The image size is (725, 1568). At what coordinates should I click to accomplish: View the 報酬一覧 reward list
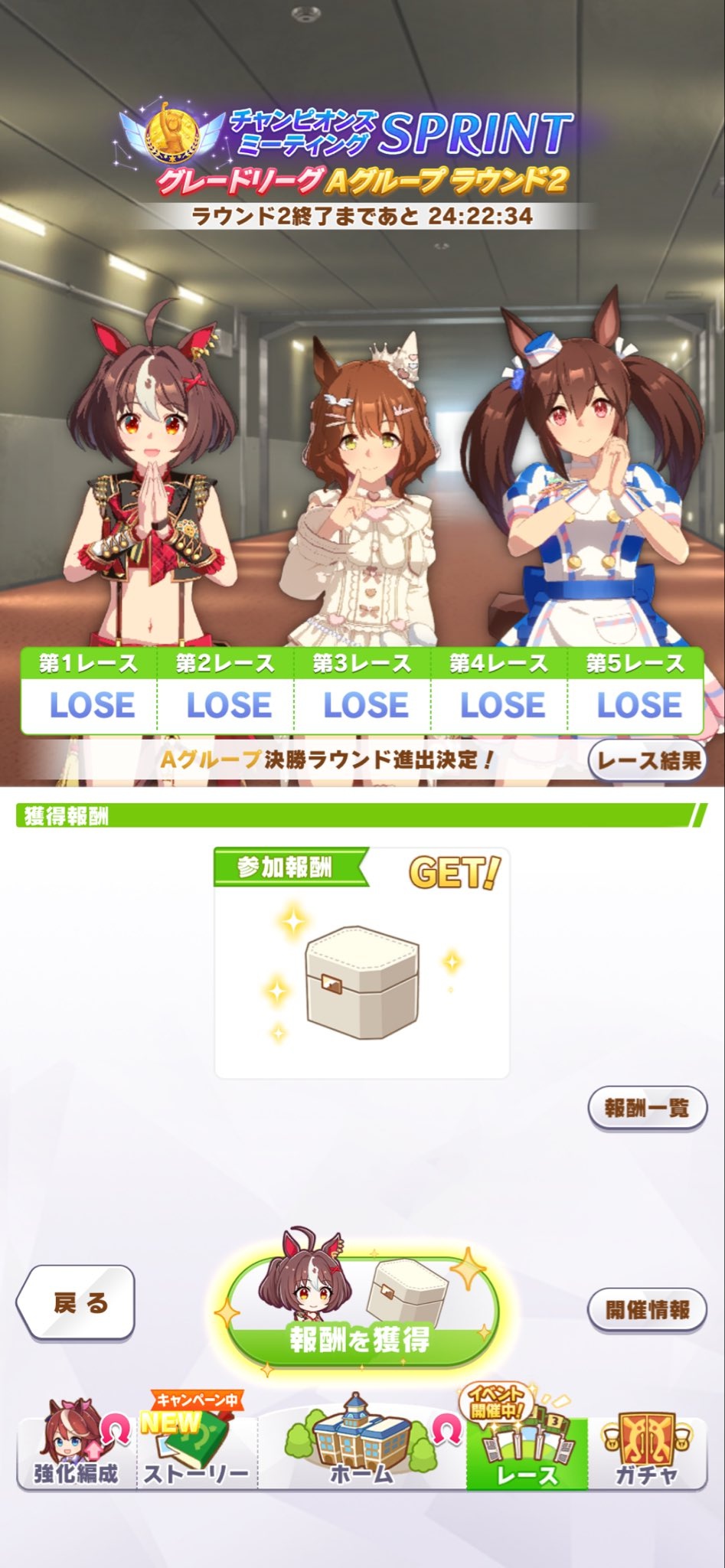[x=647, y=1107]
